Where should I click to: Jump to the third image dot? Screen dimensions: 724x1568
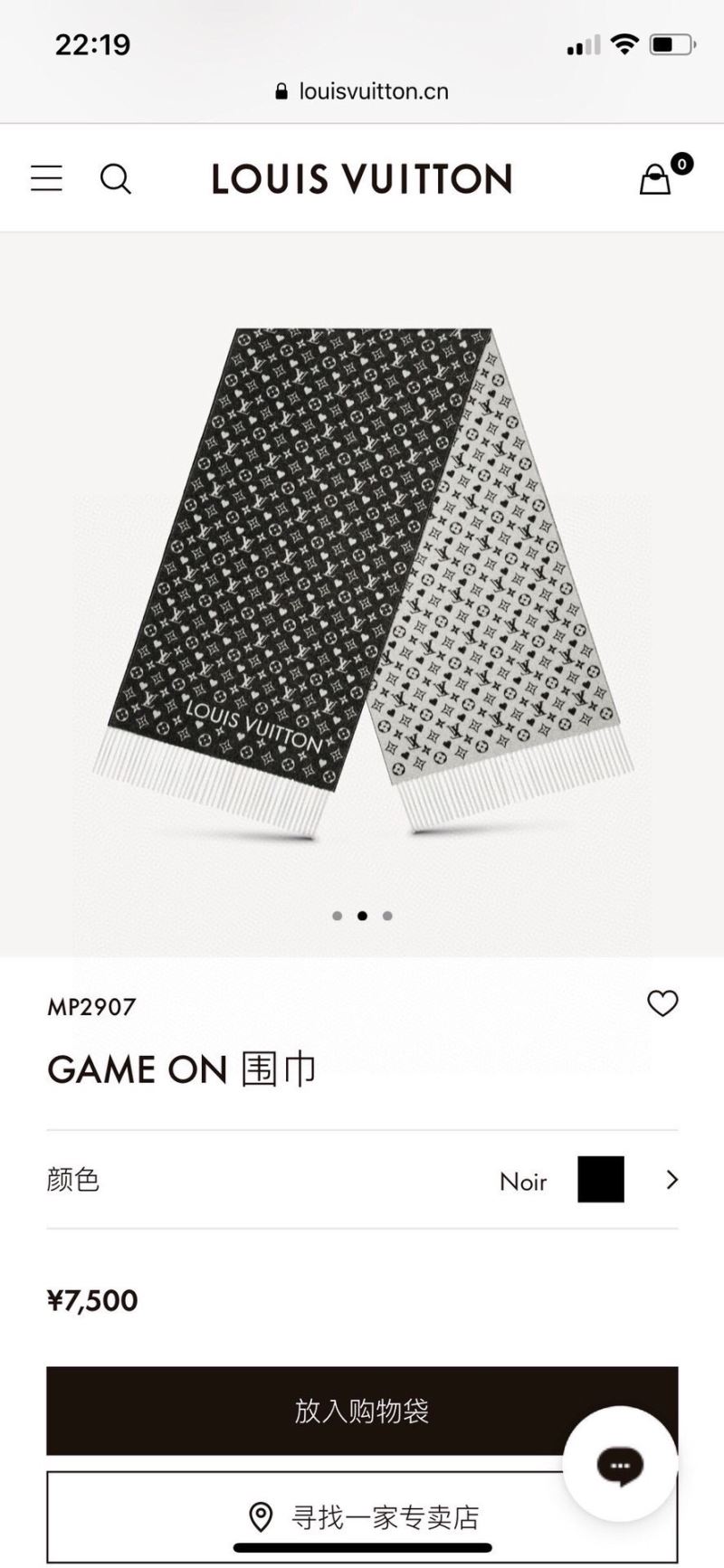click(387, 916)
